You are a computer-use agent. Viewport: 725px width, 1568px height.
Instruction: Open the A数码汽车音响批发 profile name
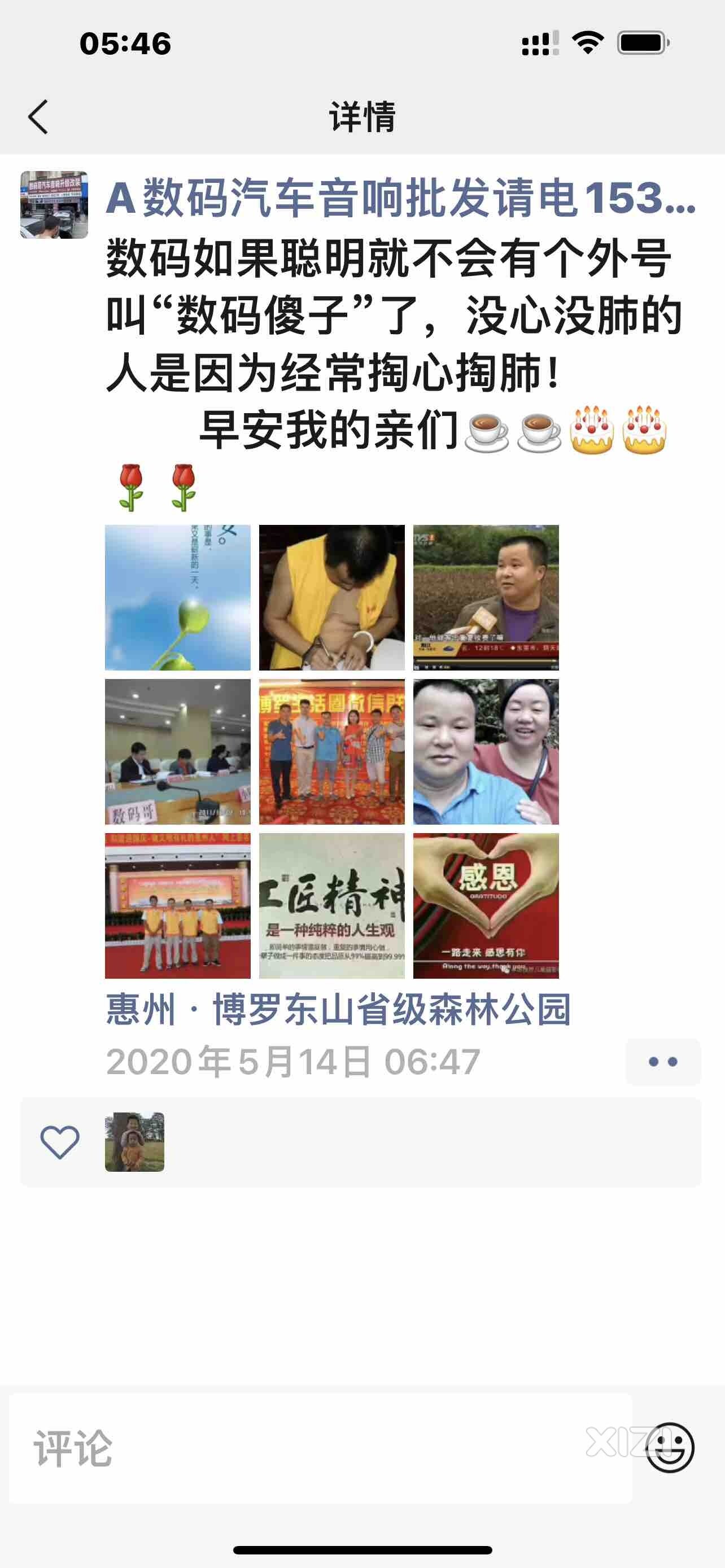tap(400, 199)
